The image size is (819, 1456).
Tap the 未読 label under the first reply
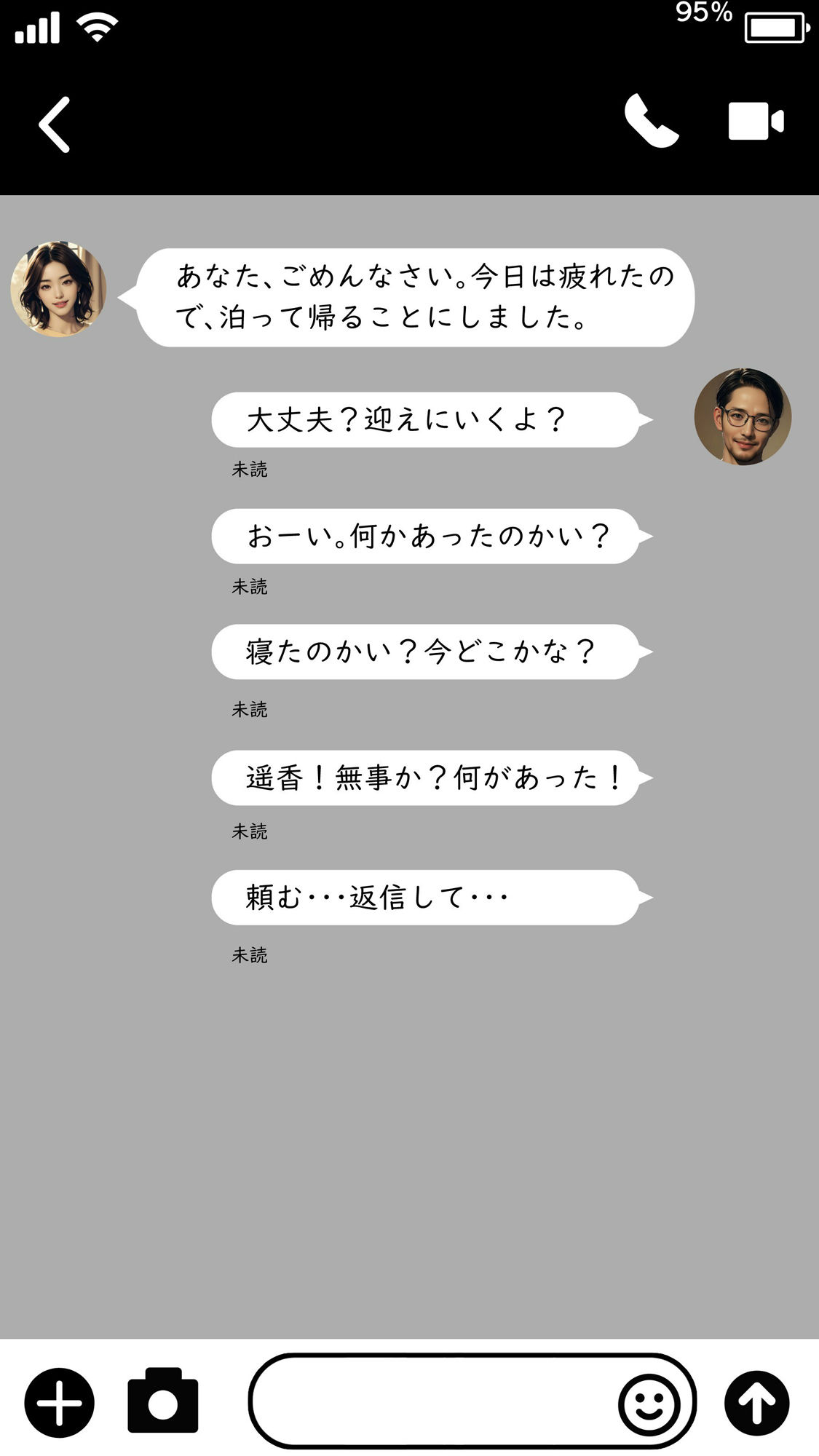(x=250, y=470)
